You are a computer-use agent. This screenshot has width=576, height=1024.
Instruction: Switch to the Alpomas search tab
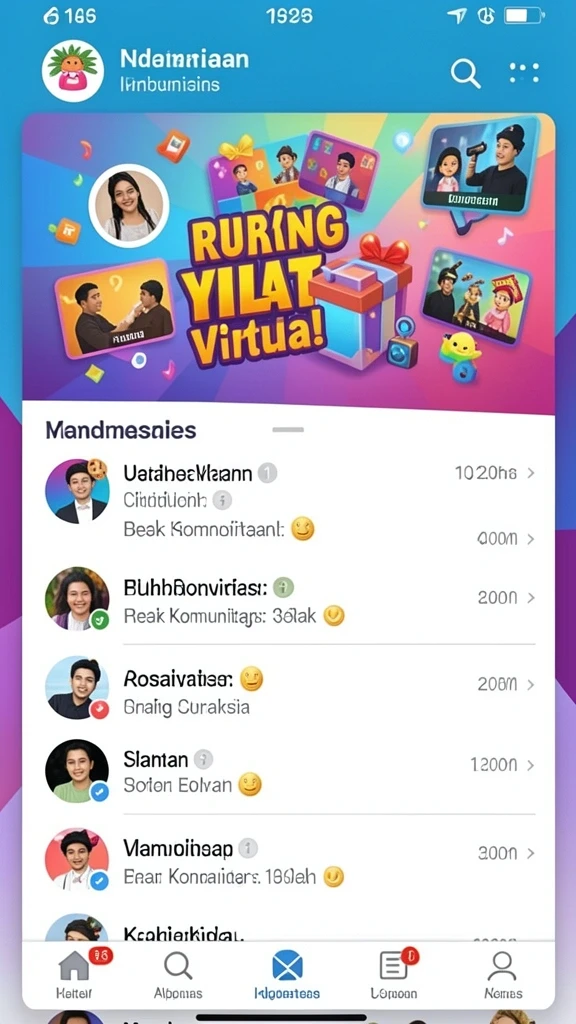[x=178, y=974]
